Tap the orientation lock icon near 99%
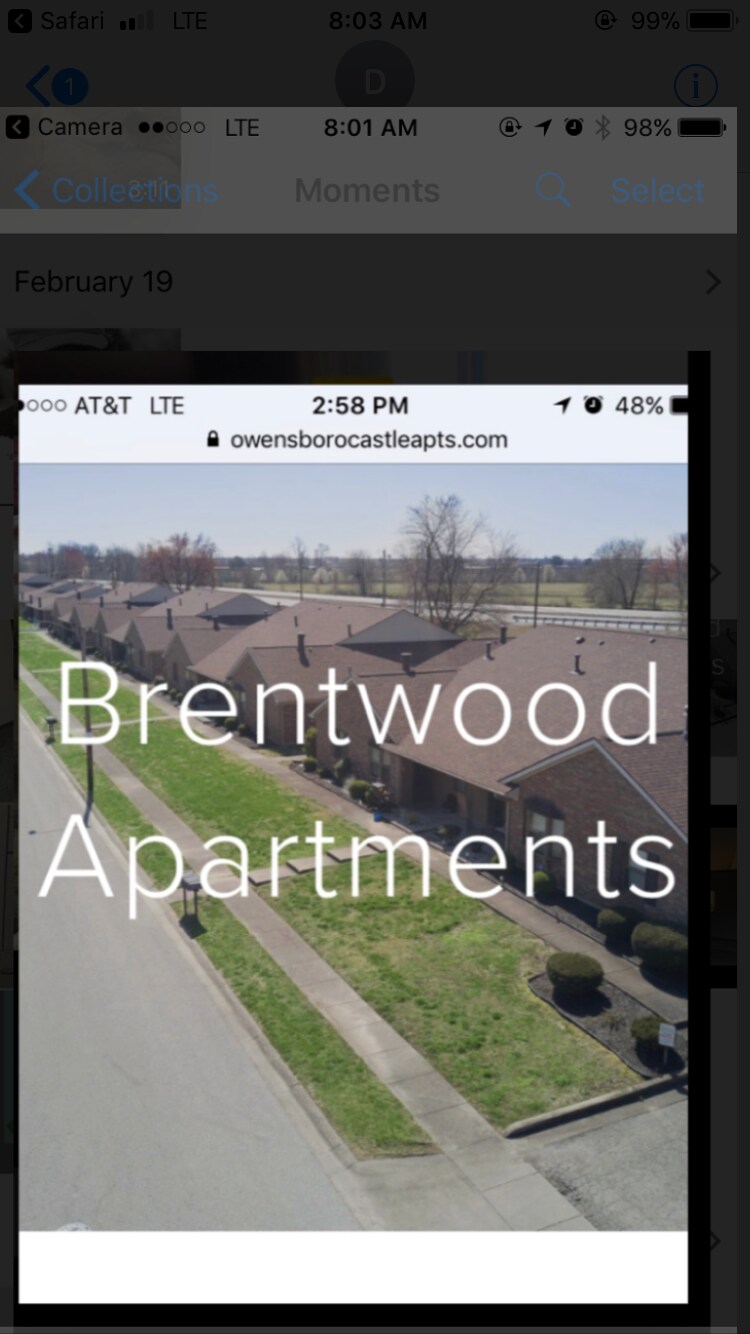The height and width of the screenshot is (1334, 750). click(x=604, y=19)
